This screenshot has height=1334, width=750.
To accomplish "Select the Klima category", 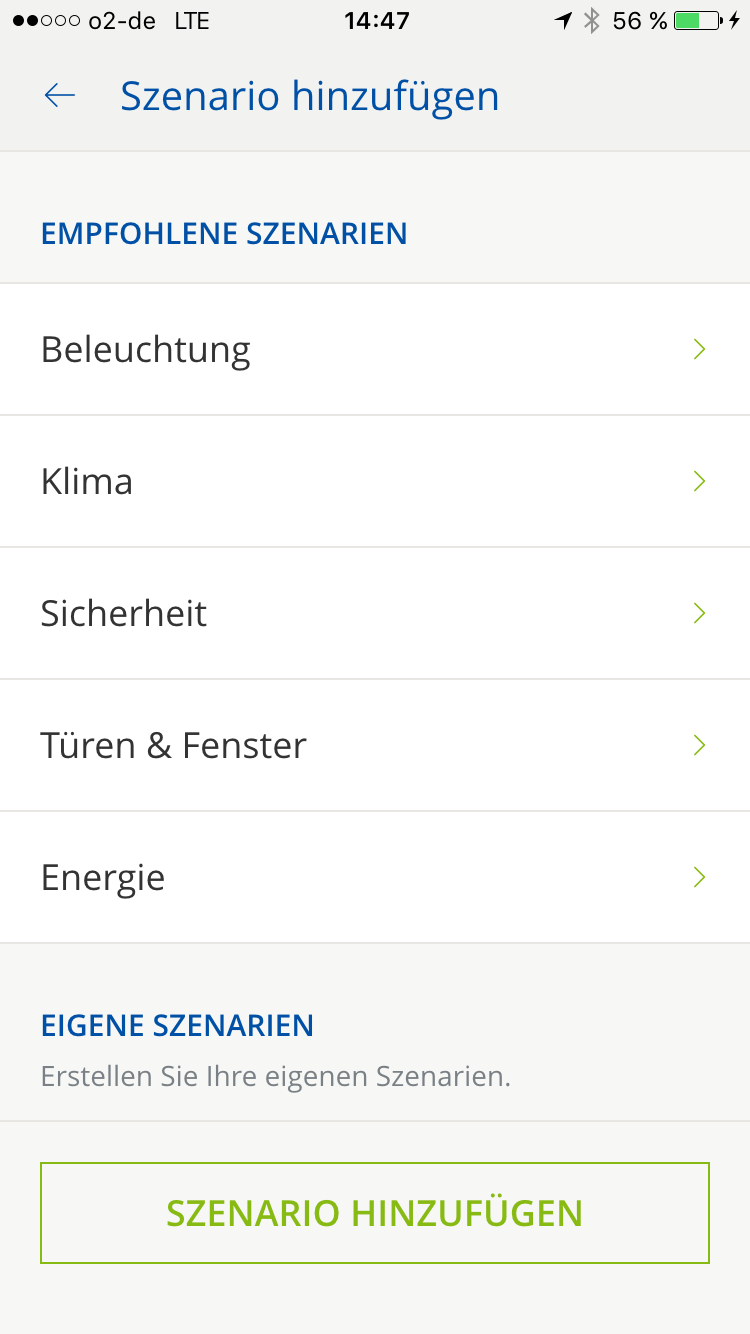I will tap(375, 481).
